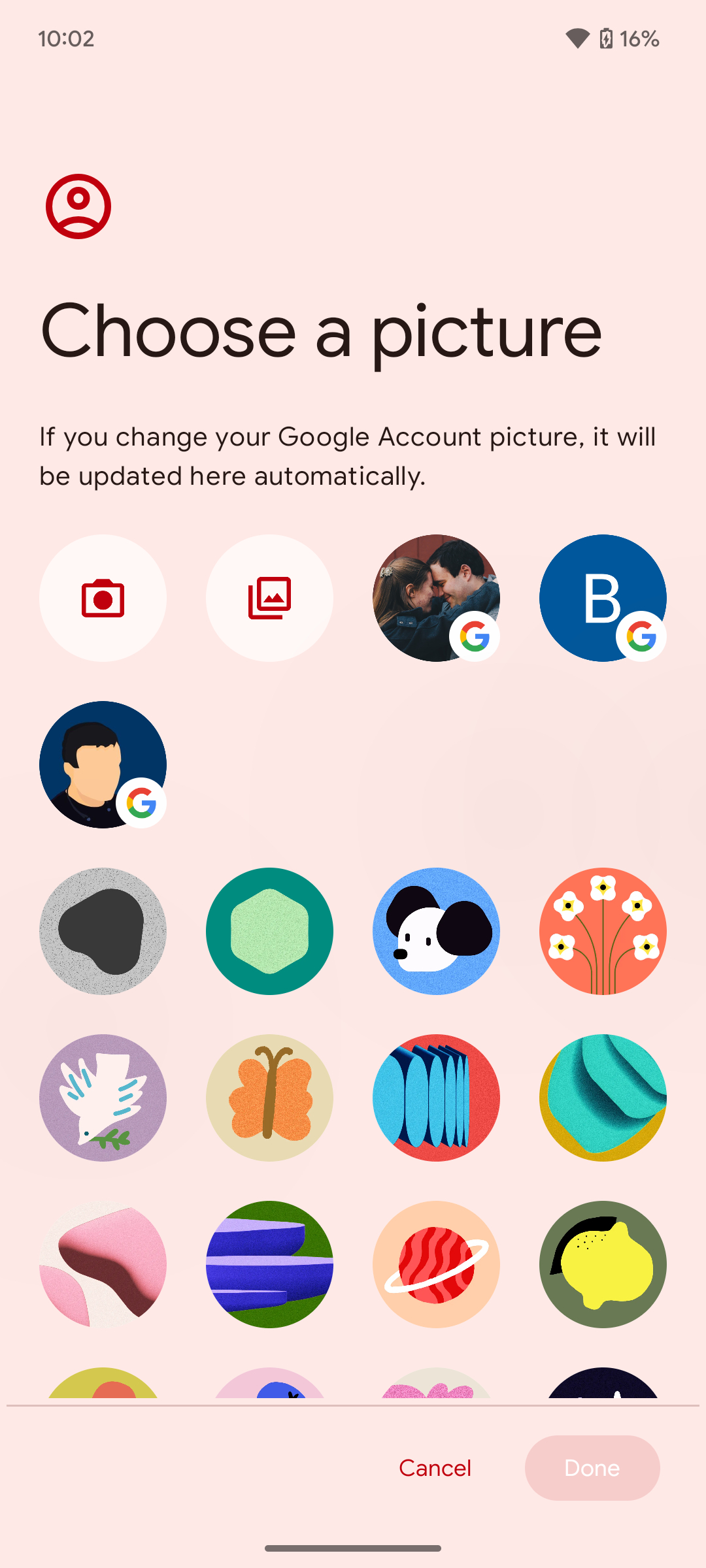
Task: Pick the dark-haired man illustration picture
Action: pyautogui.click(x=103, y=764)
